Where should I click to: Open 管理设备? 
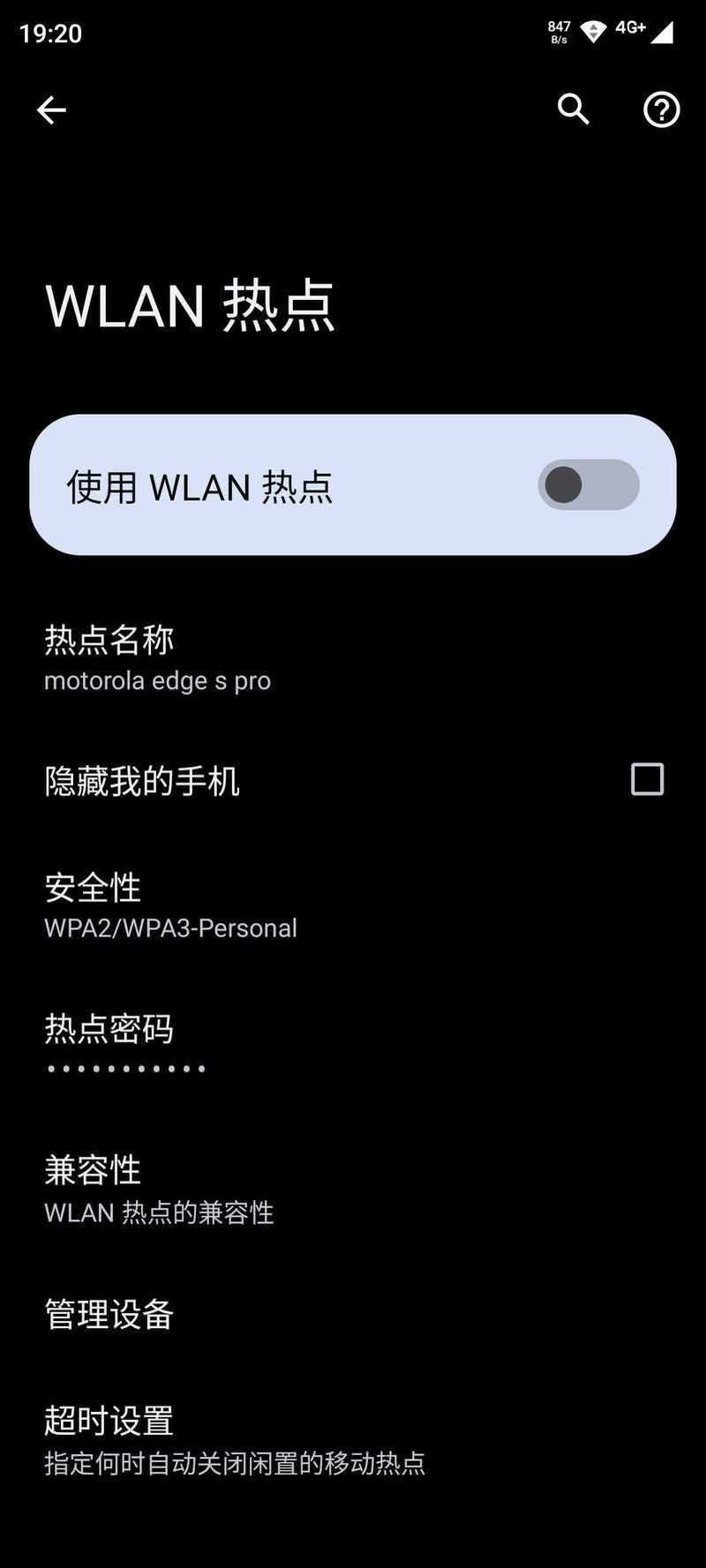[x=353, y=1314]
